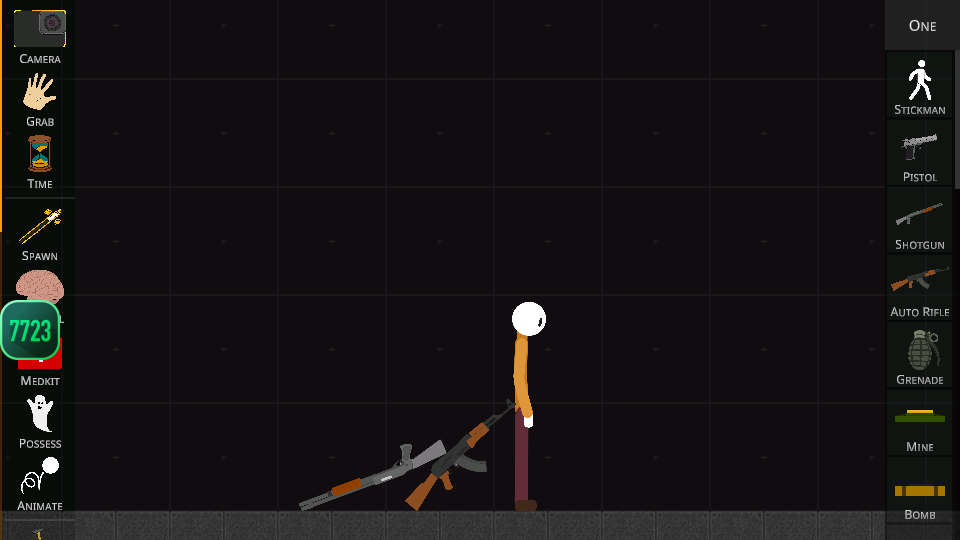Tap the One button at the top

922,26
